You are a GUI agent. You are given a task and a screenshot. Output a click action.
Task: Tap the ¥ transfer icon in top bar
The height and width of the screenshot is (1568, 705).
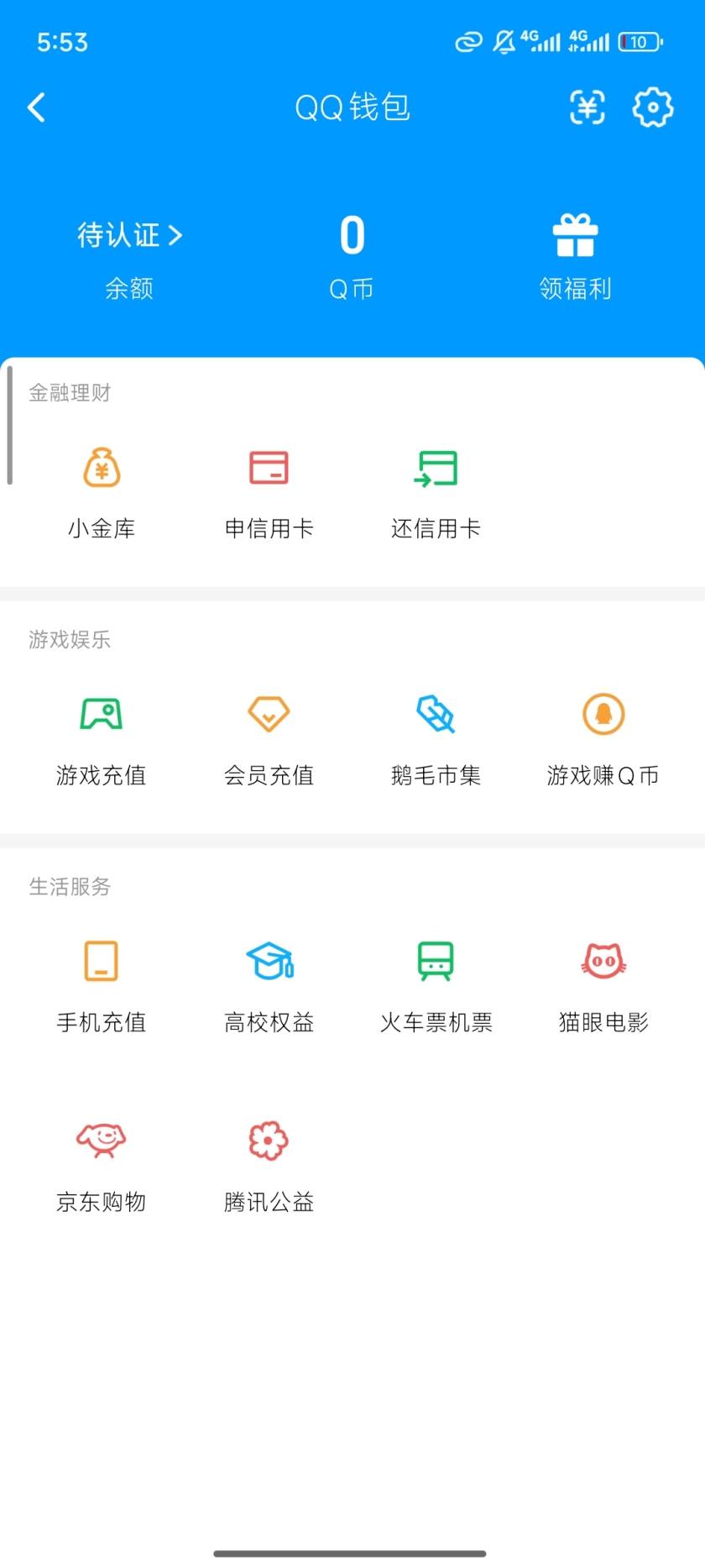tap(587, 108)
